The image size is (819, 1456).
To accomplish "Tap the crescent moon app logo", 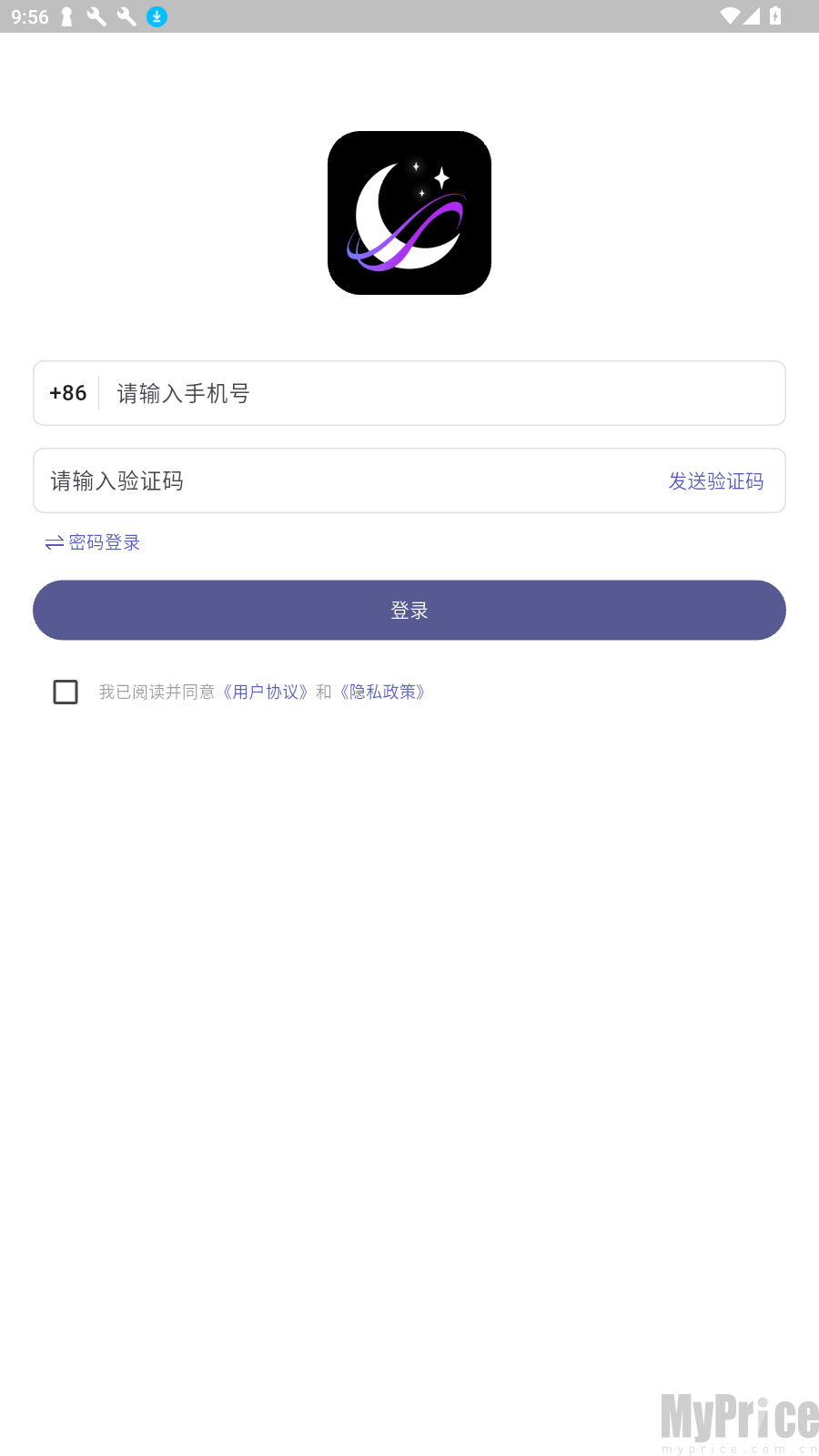I will point(409,212).
